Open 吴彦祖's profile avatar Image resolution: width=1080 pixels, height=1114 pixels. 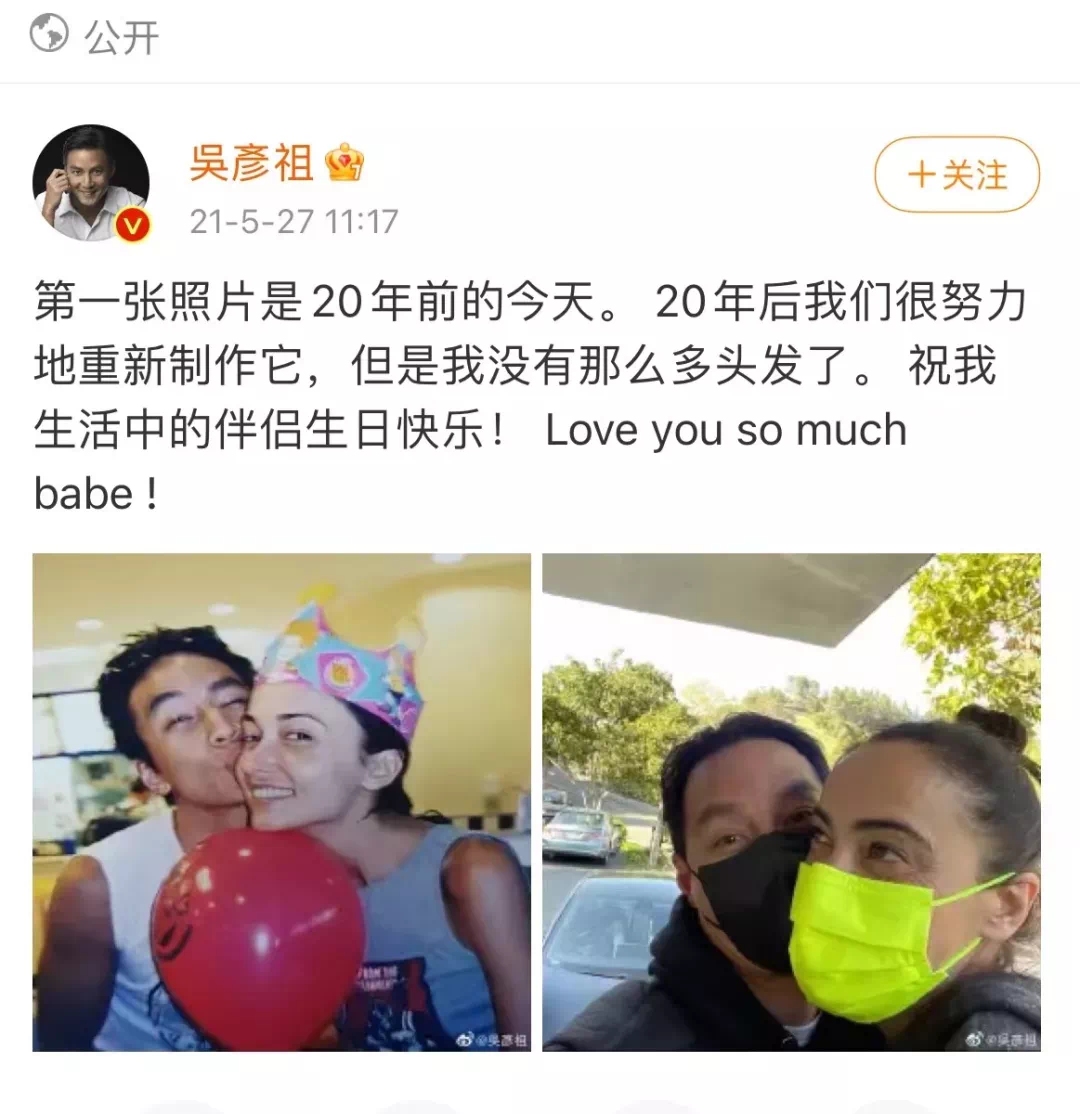[91, 183]
